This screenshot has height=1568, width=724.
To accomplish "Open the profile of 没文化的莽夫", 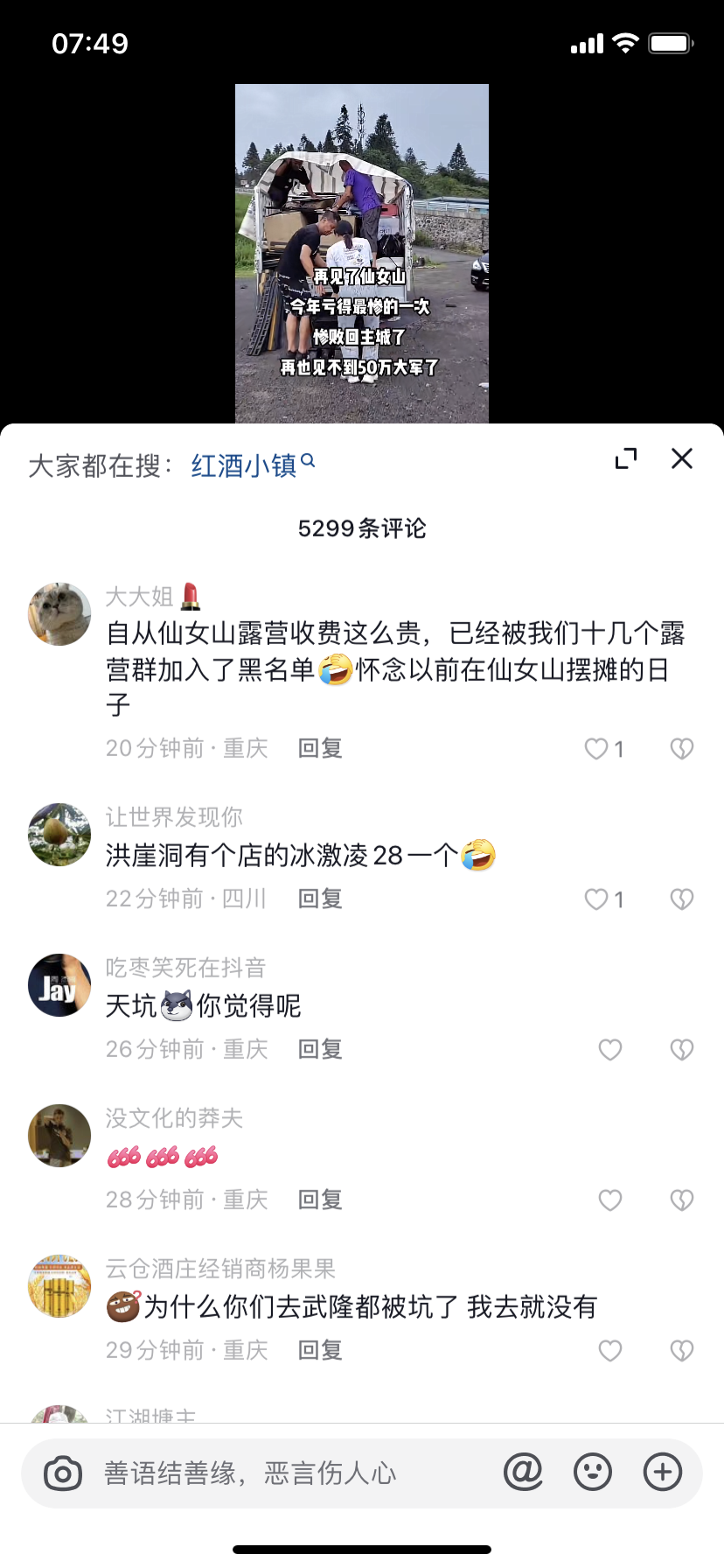I will pyautogui.click(x=59, y=1136).
